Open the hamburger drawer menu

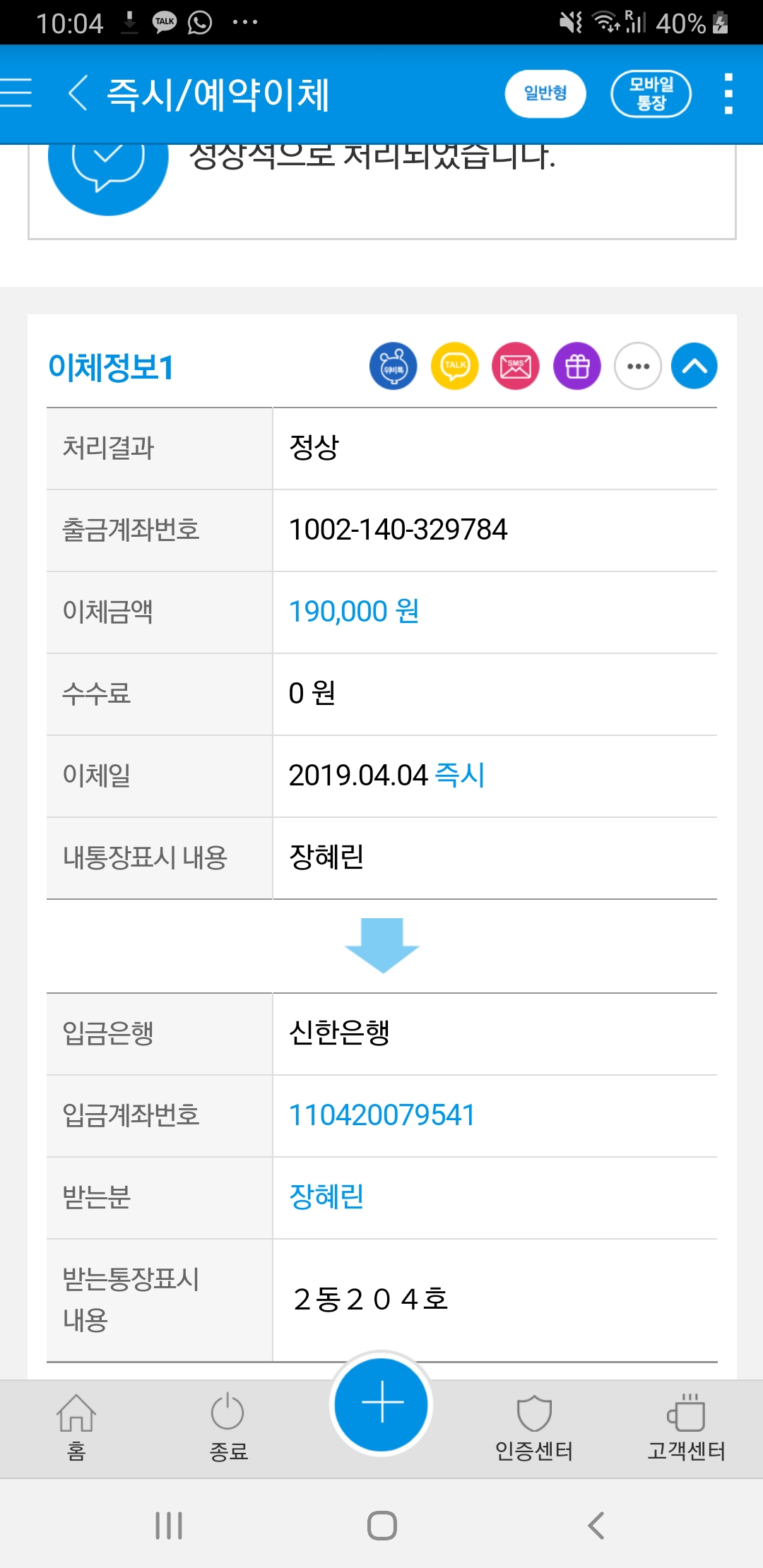point(17,93)
